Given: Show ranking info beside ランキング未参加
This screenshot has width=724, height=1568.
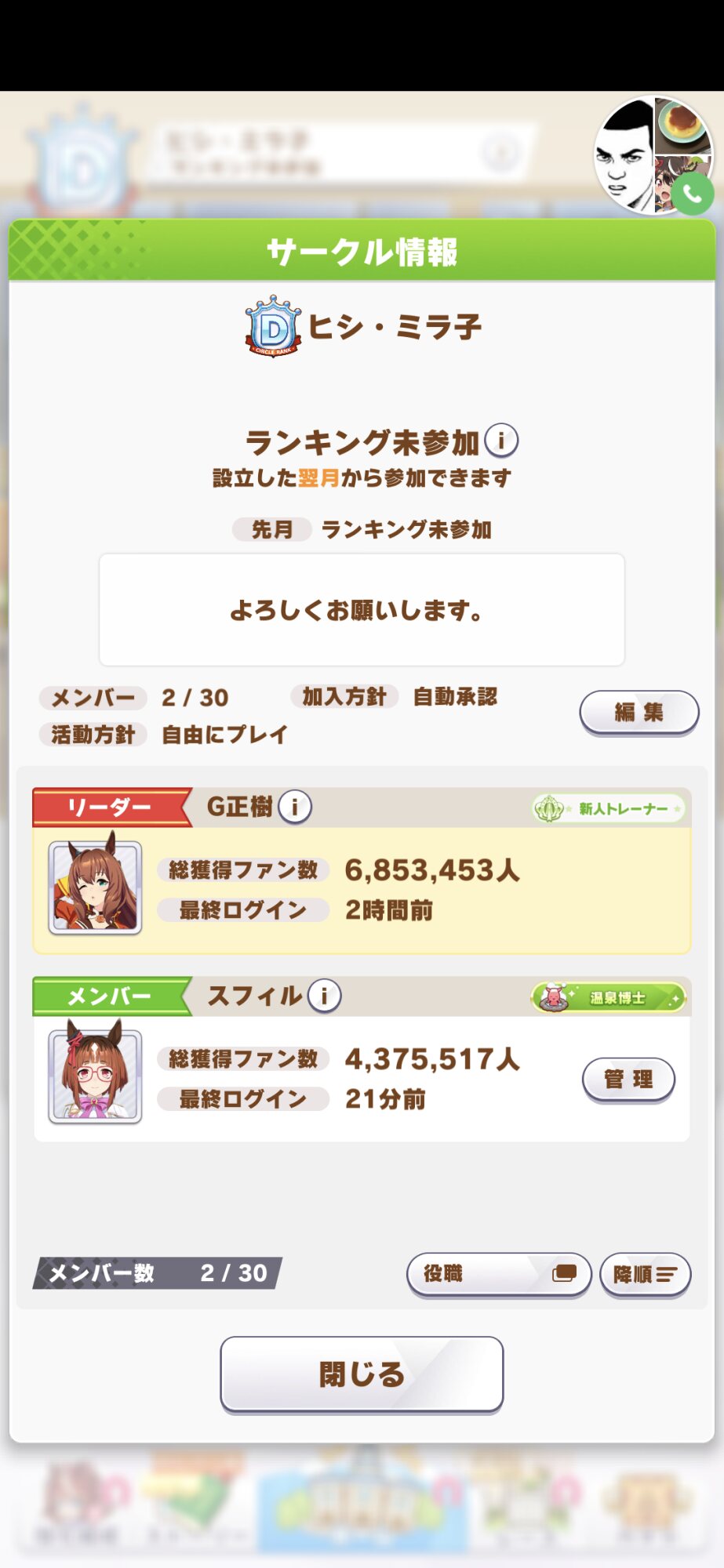Looking at the screenshot, I should [501, 441].
